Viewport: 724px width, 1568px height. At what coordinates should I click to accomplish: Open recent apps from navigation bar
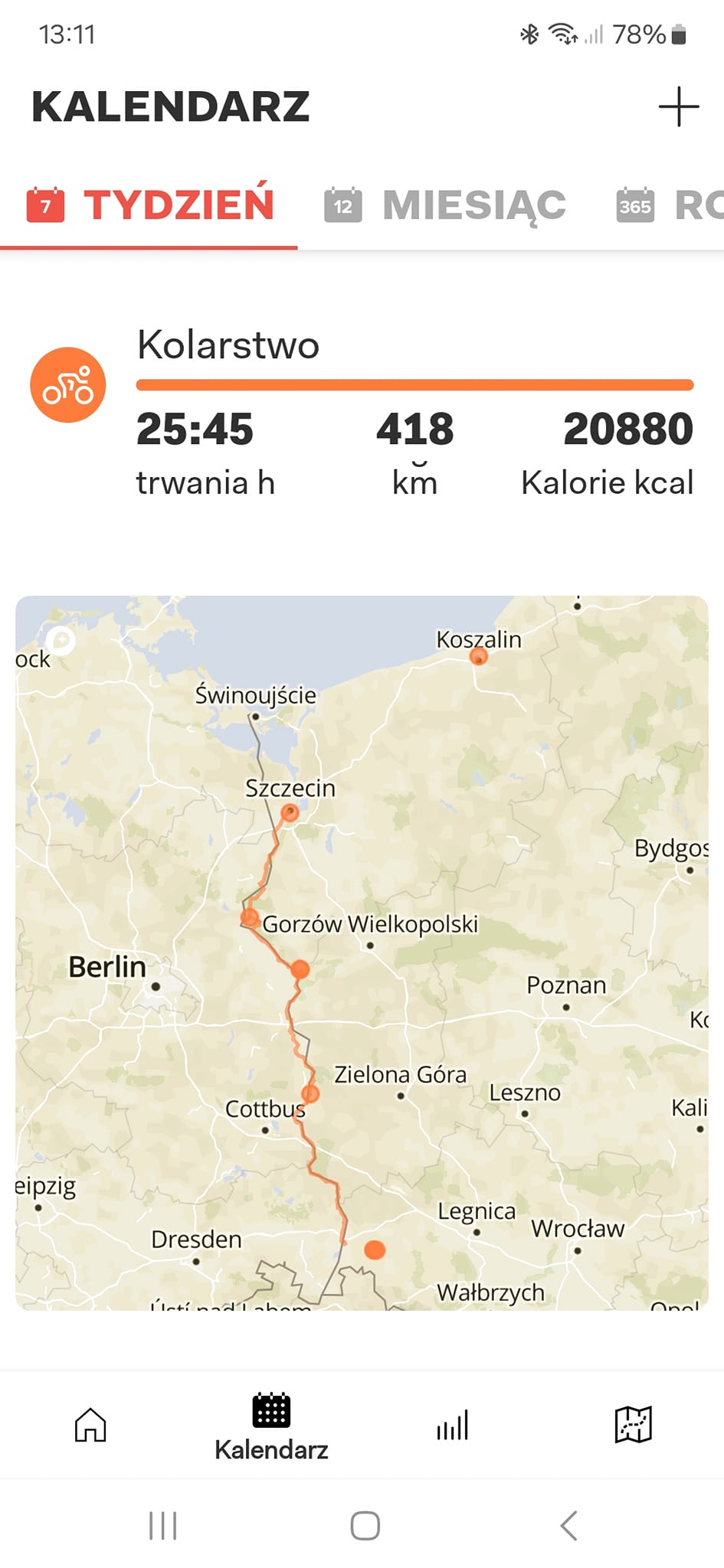click(x=162, y=1525)
